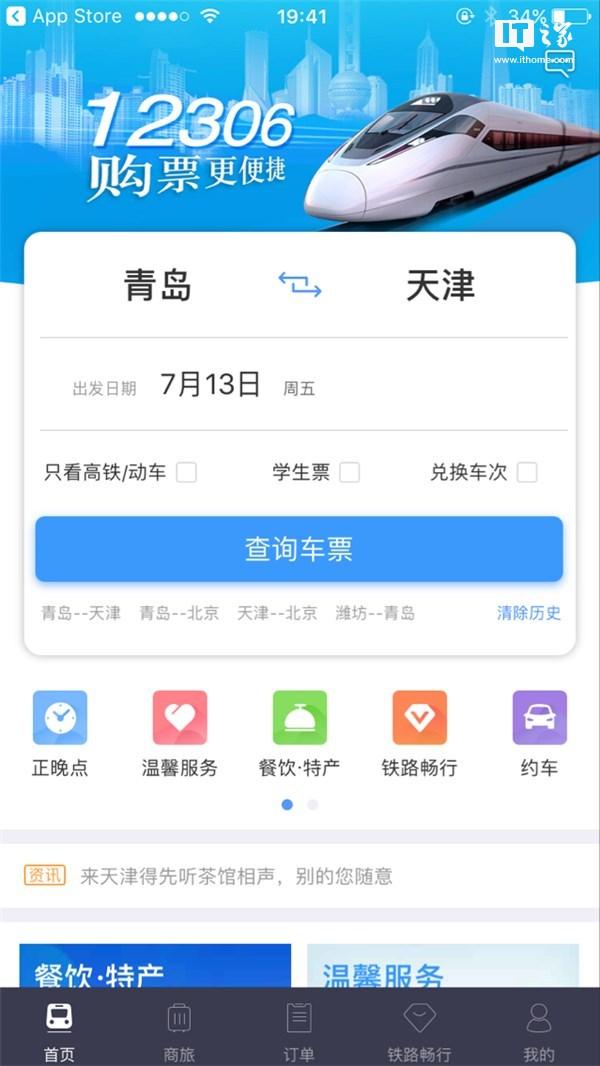Enable the 学生票 checkbox

tap(349, 472)
